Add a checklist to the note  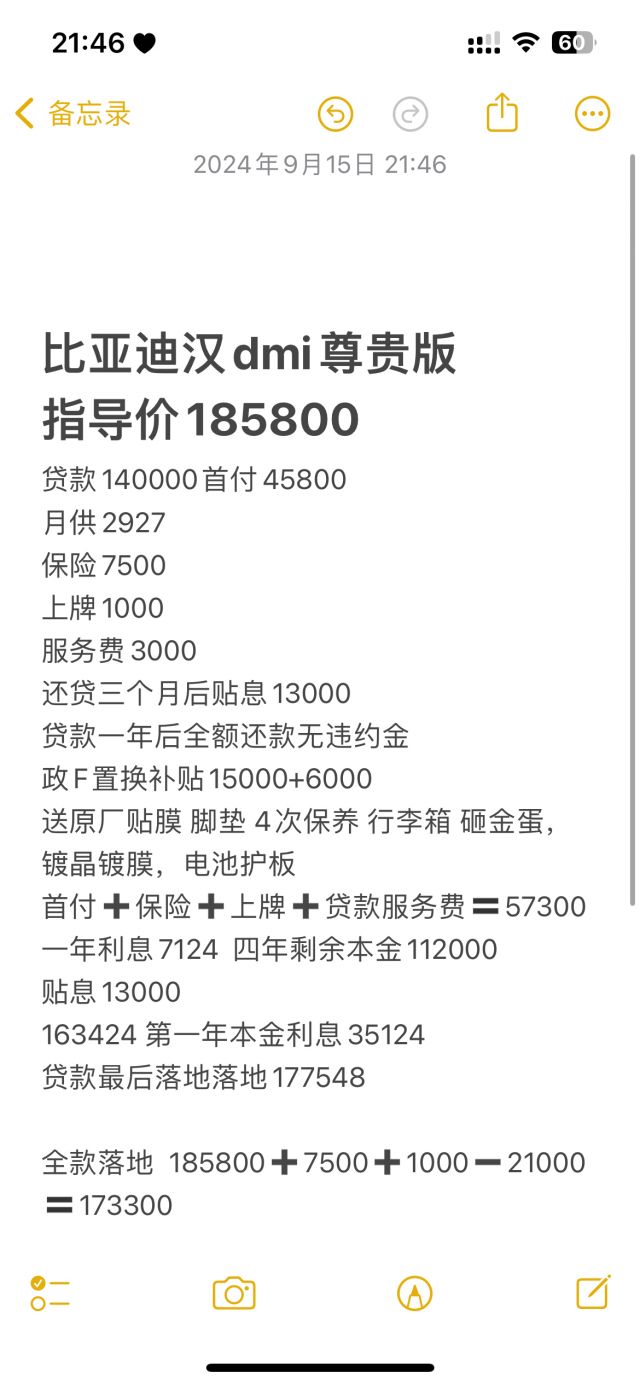pos(50,1293)
